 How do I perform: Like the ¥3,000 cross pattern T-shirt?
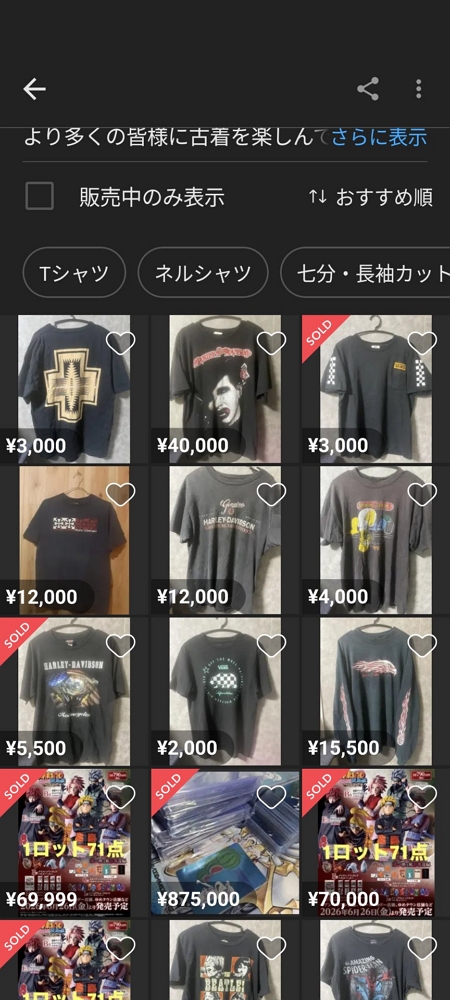[x=120, y=343]
